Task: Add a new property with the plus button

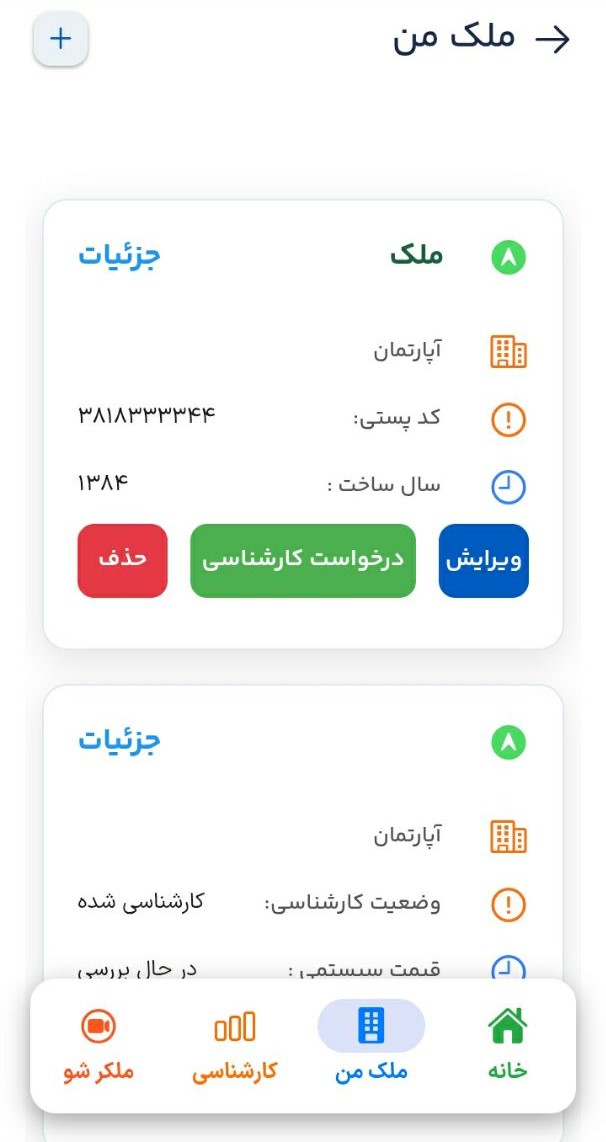Action: (x=61, y=40)
